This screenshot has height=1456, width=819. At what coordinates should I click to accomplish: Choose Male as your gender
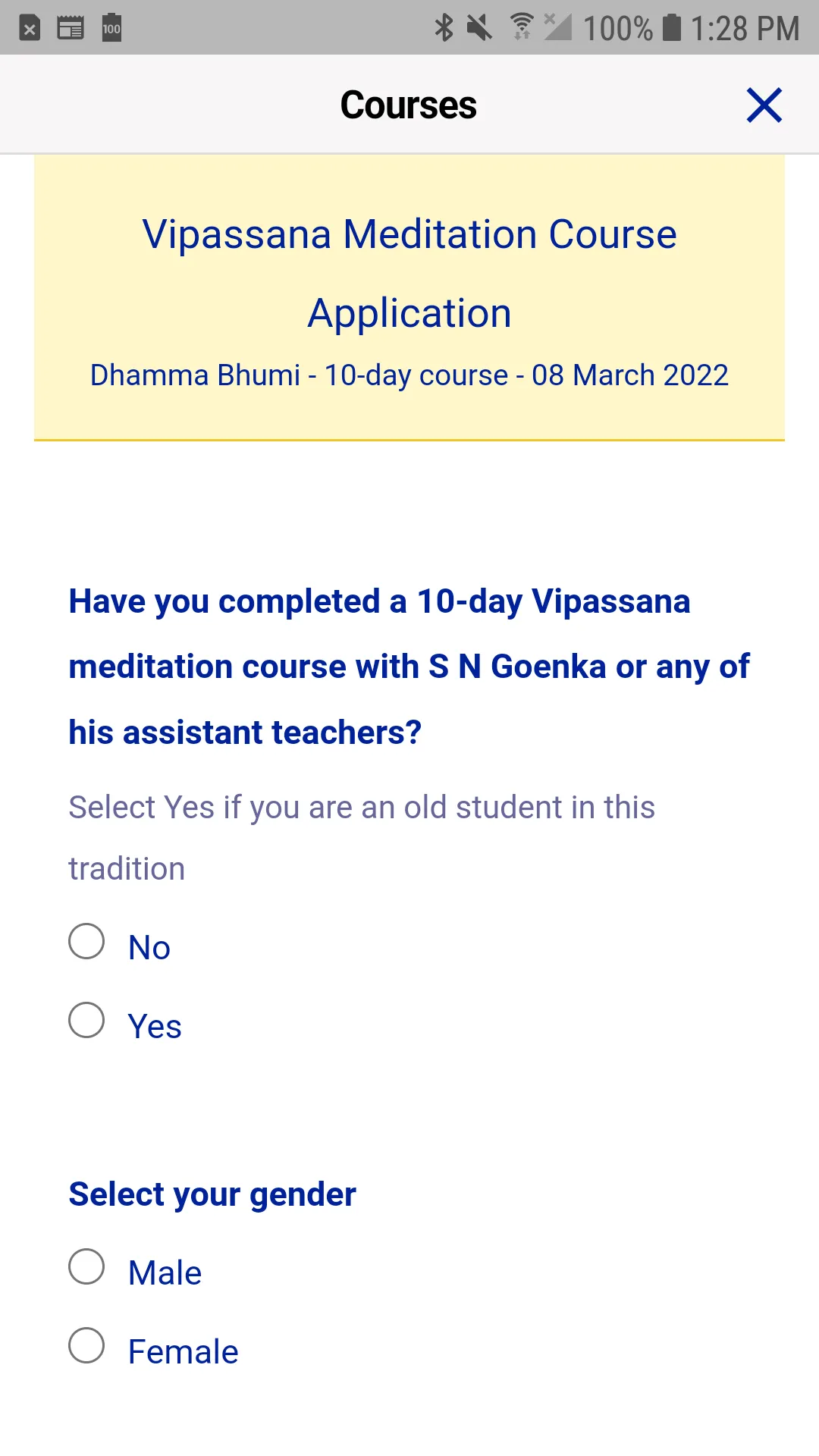click(86, 1265)
